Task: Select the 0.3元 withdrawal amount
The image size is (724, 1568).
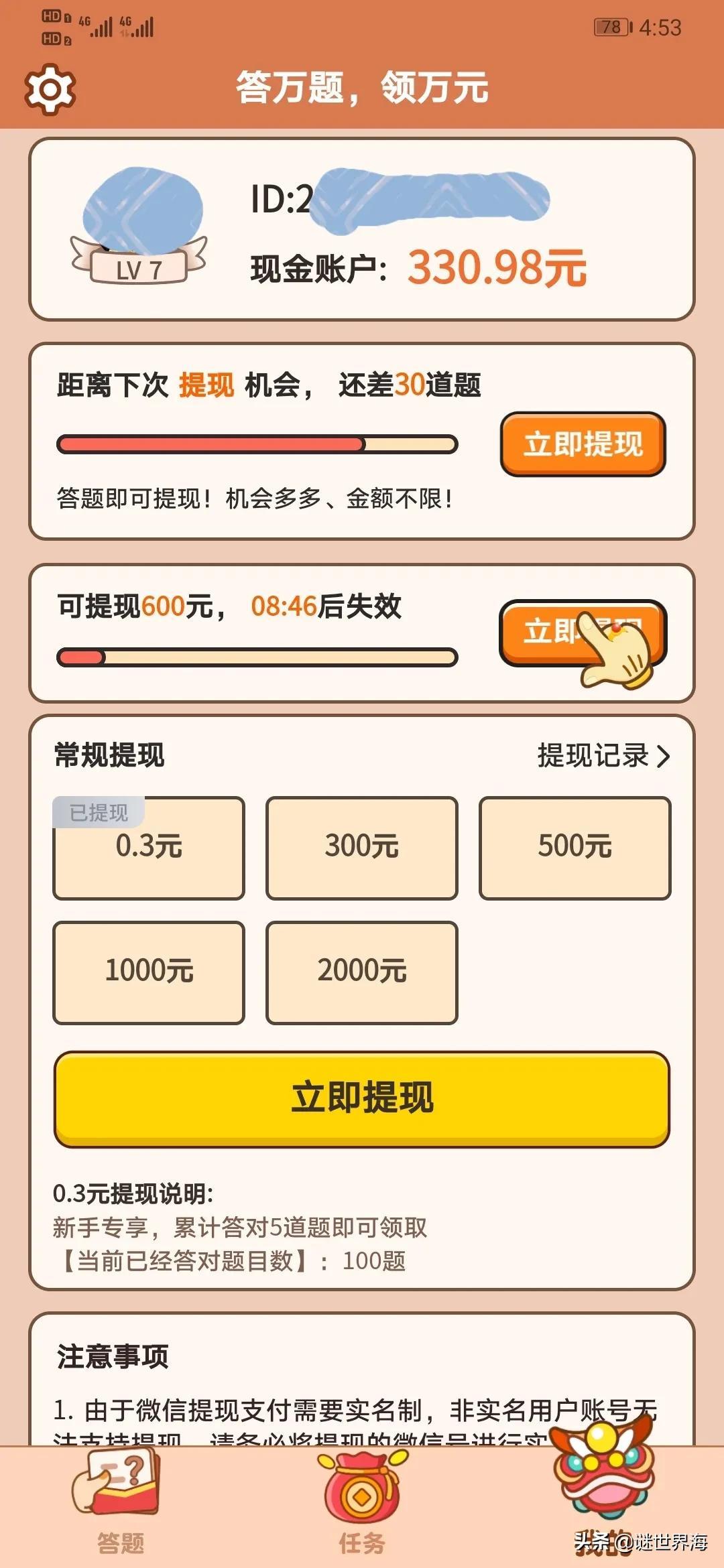Action: [x=149, y=848]
